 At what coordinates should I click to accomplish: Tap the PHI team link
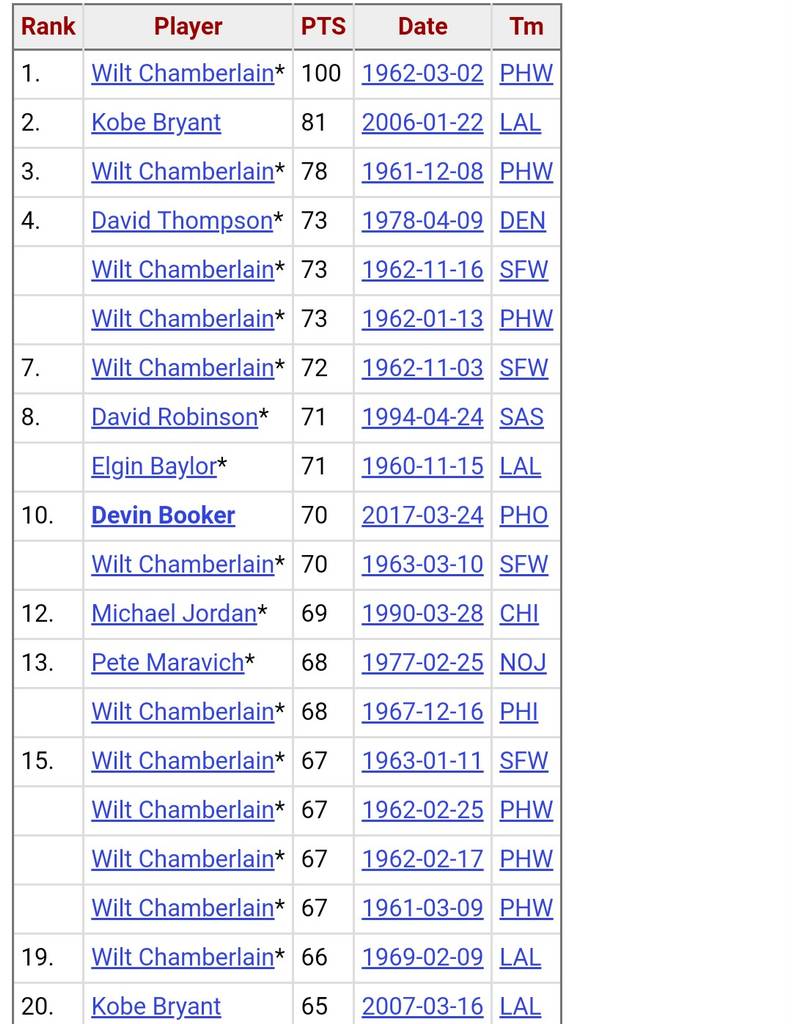(x=518, y=712)
